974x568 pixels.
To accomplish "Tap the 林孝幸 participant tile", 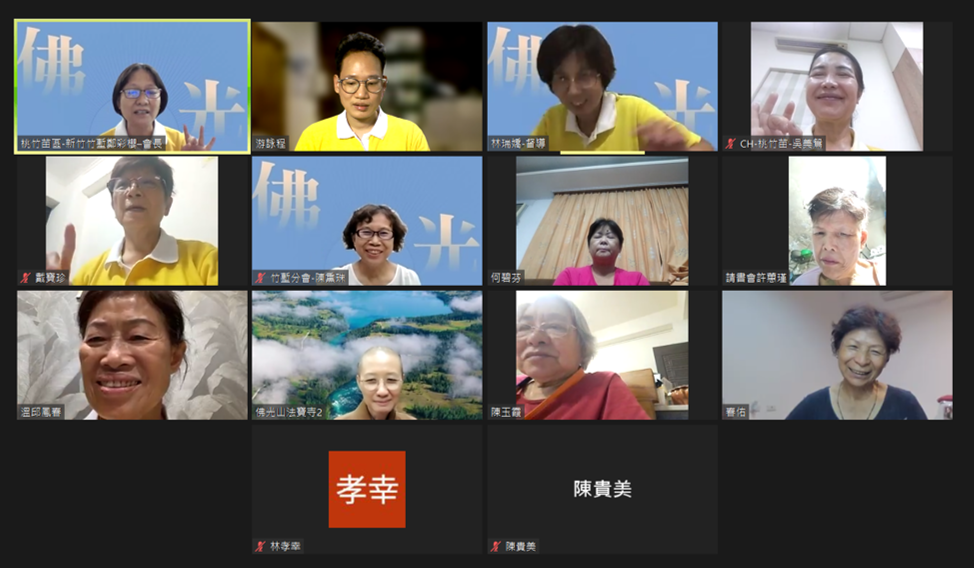I will (367, 489).
